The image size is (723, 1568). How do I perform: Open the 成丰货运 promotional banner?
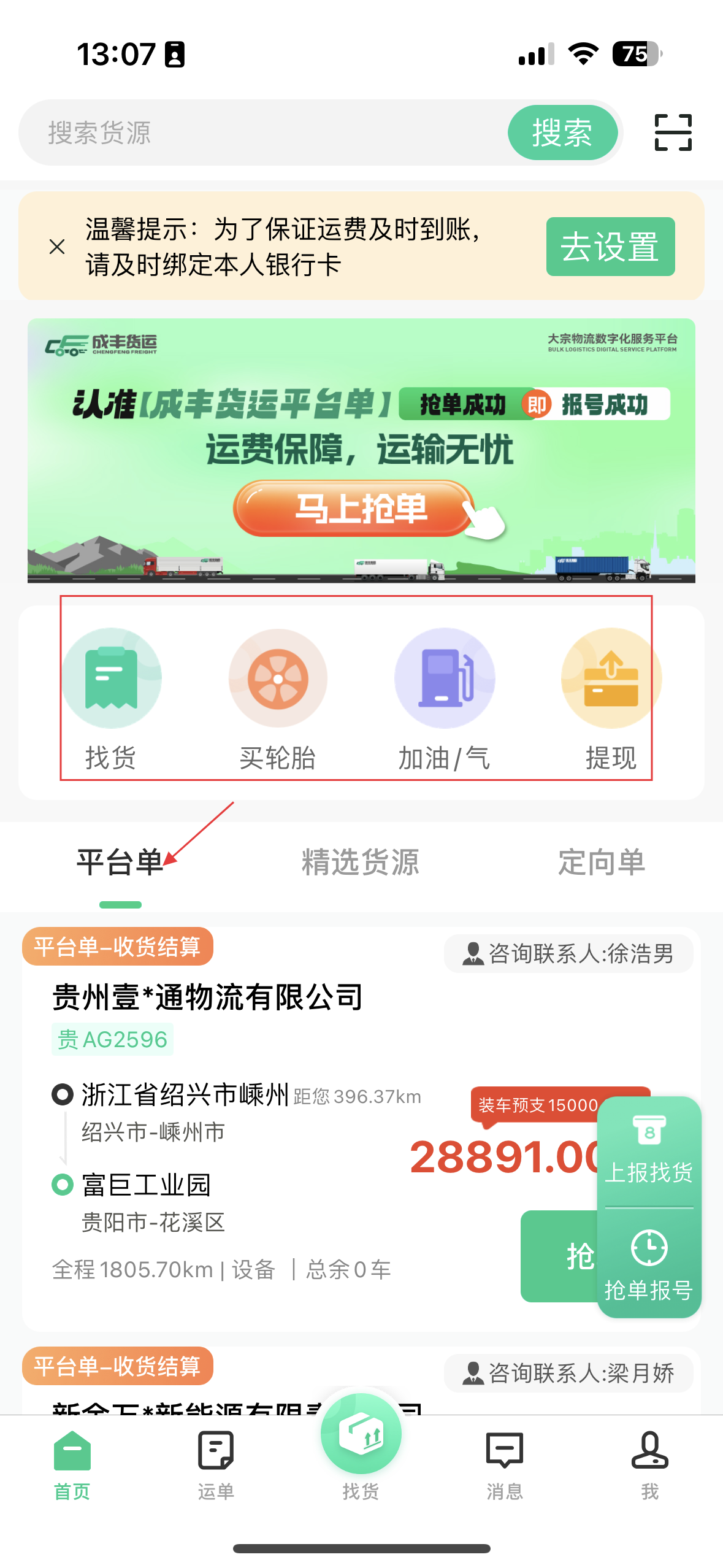pos(361,450)
